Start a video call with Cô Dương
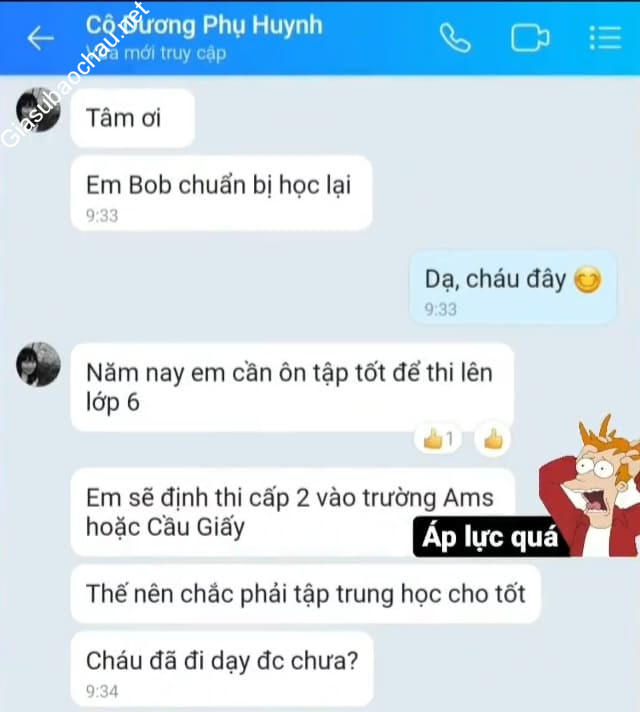Screen dimensions: 640x712 tap(530, 38)
